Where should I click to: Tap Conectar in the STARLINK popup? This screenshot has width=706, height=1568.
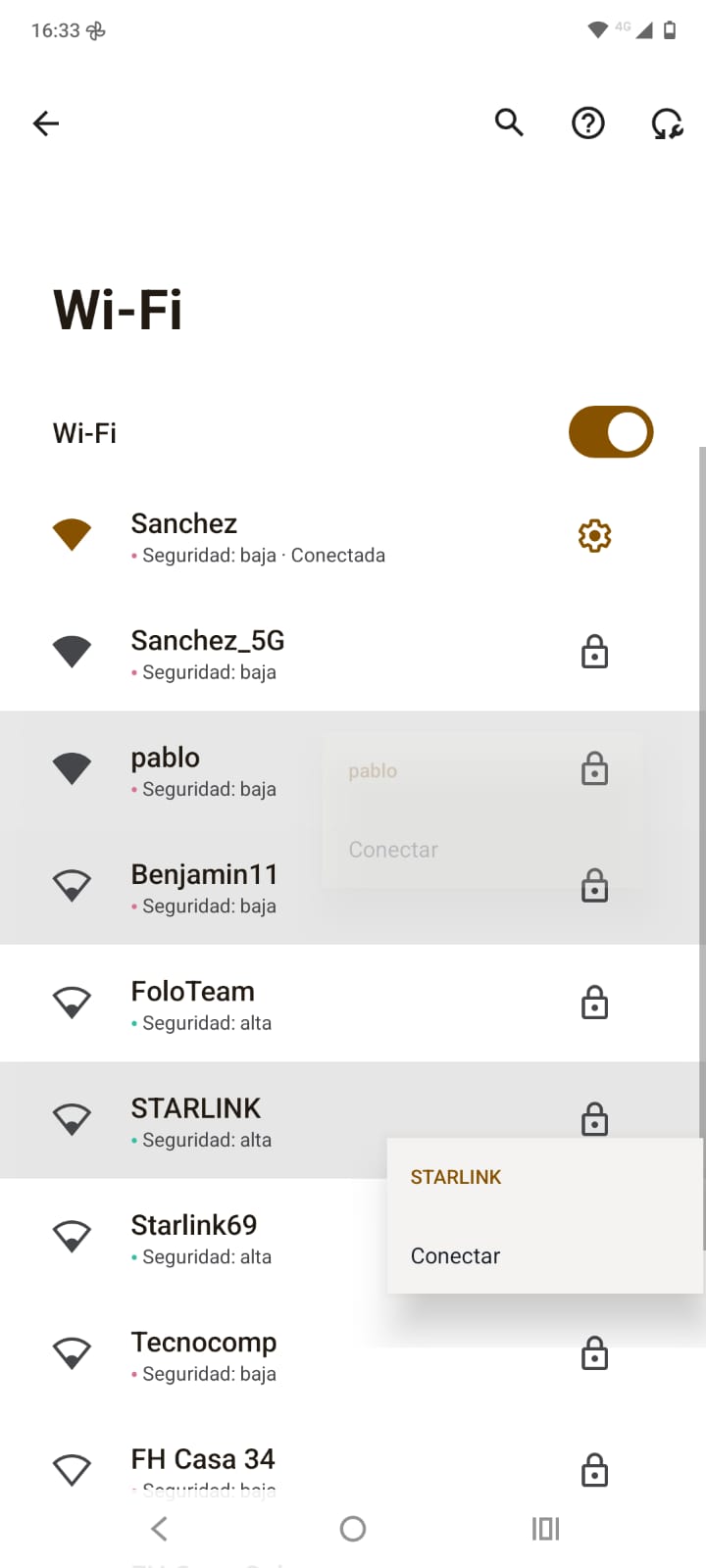pos(456,1255)
